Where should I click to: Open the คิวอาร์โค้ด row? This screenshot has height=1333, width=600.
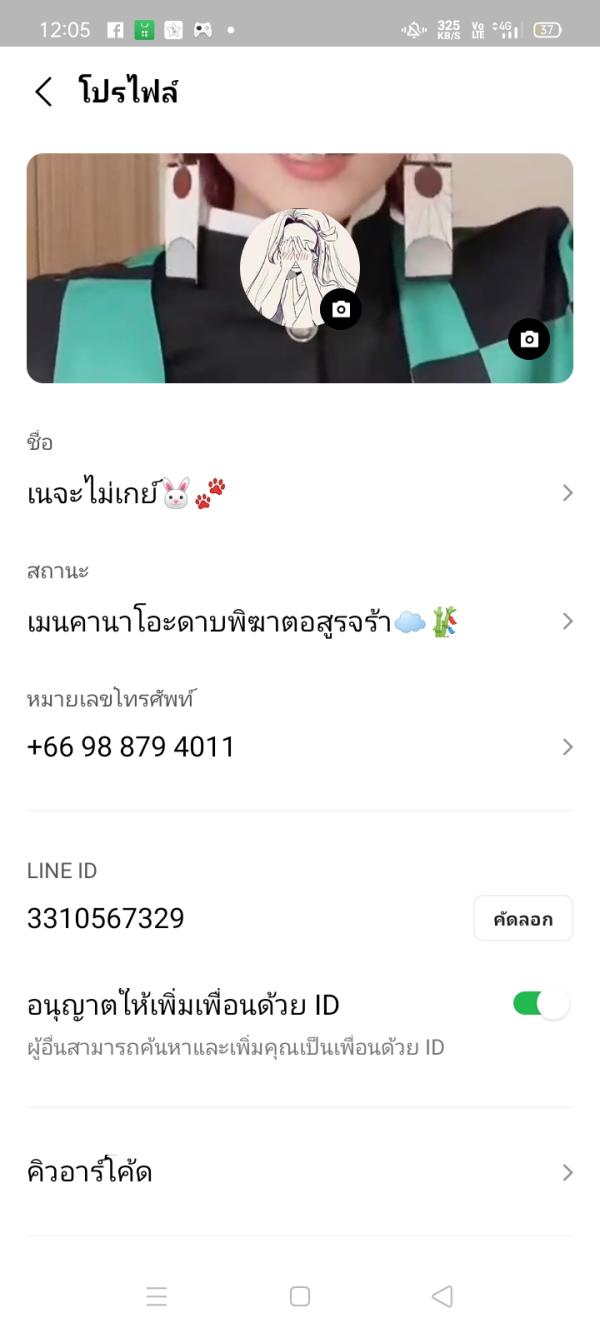click(x=300, y=1172)
